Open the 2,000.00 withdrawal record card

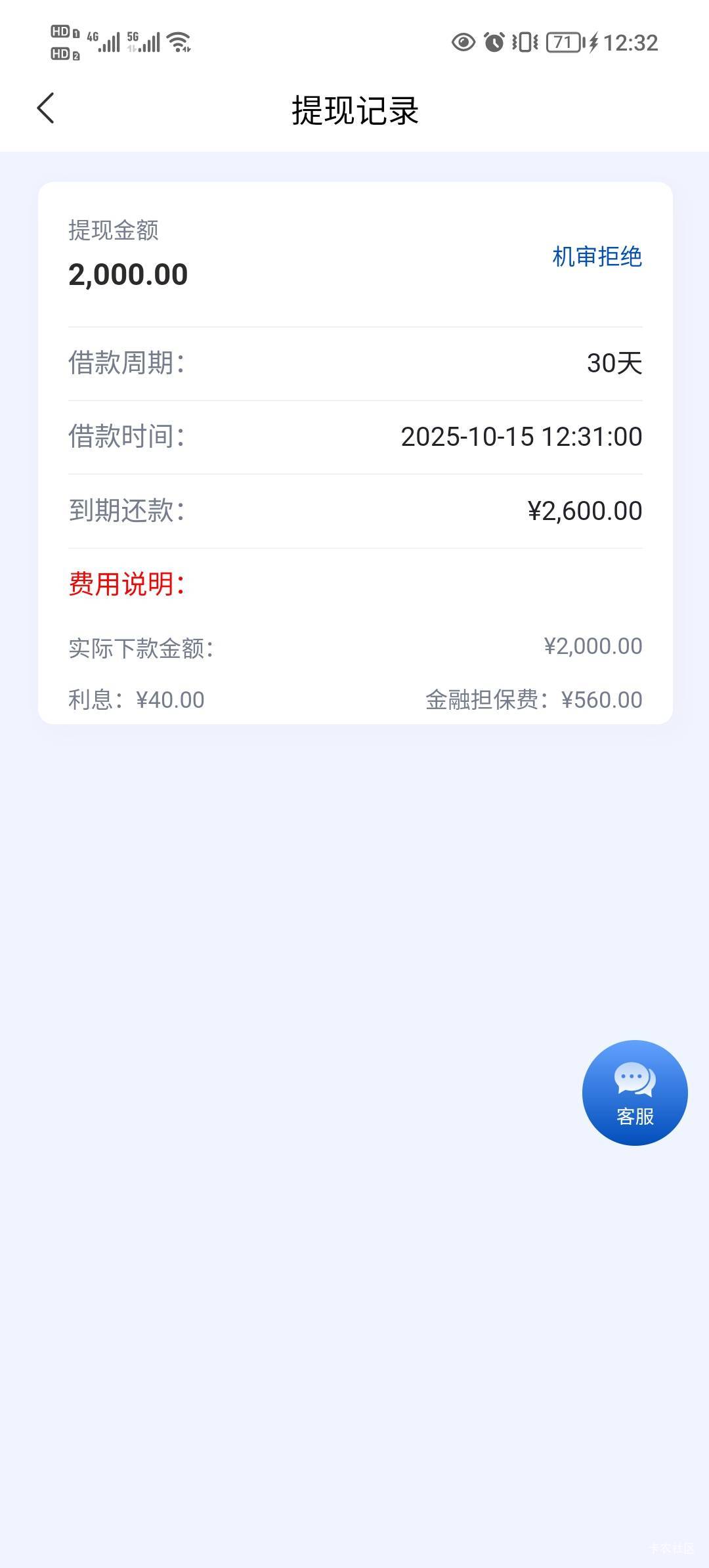tap(355, 453)
